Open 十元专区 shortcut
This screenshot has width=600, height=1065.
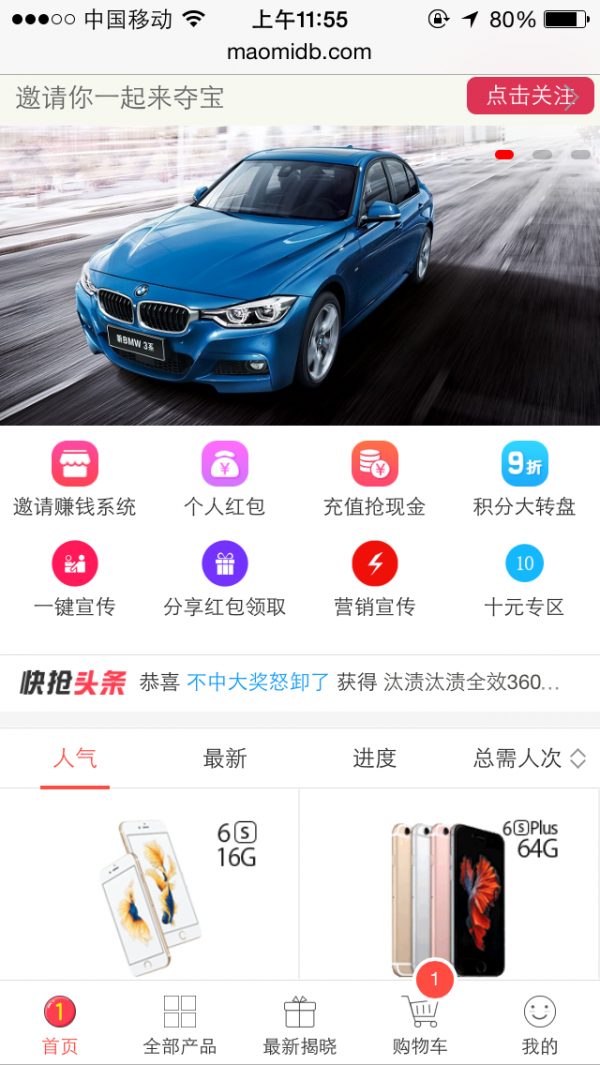[x=525, y=579]
